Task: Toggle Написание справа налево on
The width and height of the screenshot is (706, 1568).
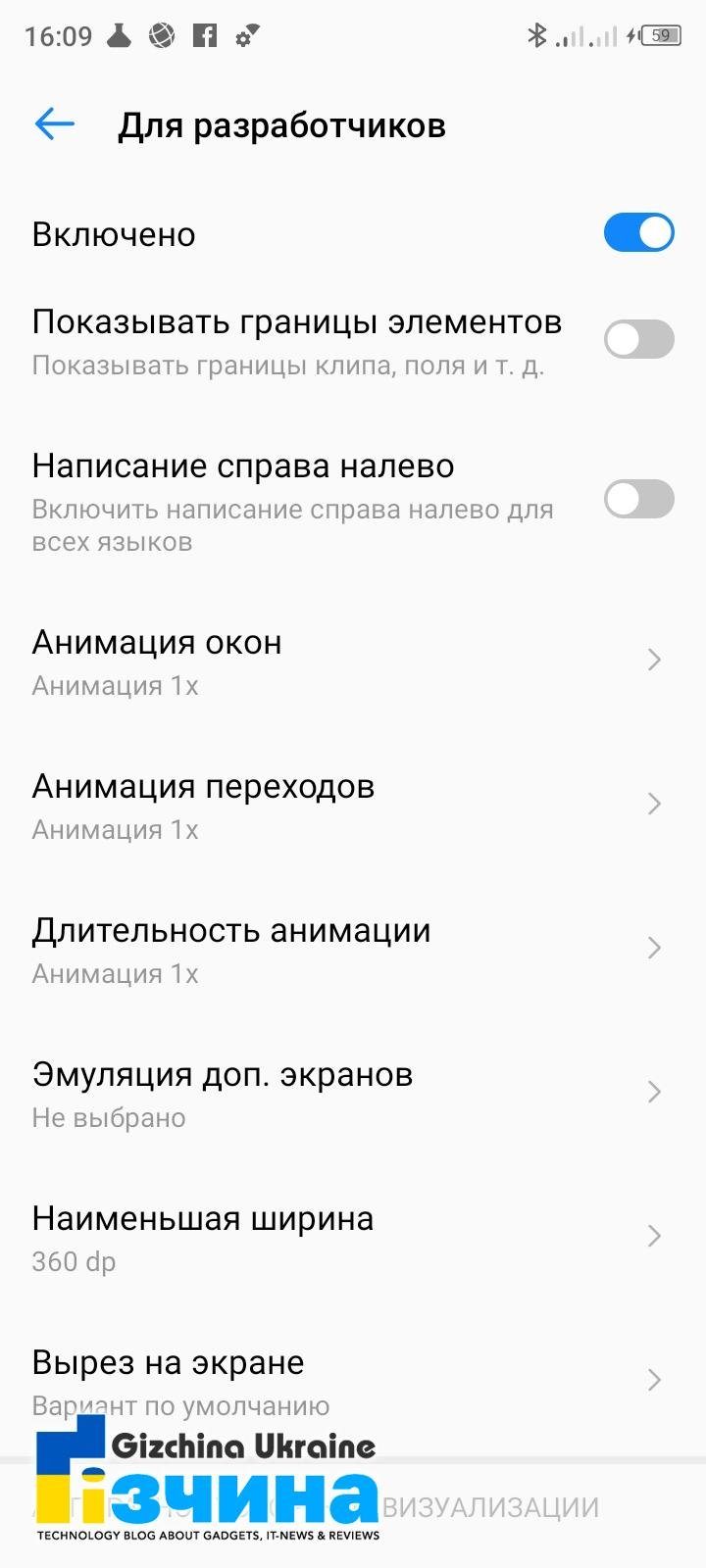Action: pyautogui.click(x=638, y=499)
